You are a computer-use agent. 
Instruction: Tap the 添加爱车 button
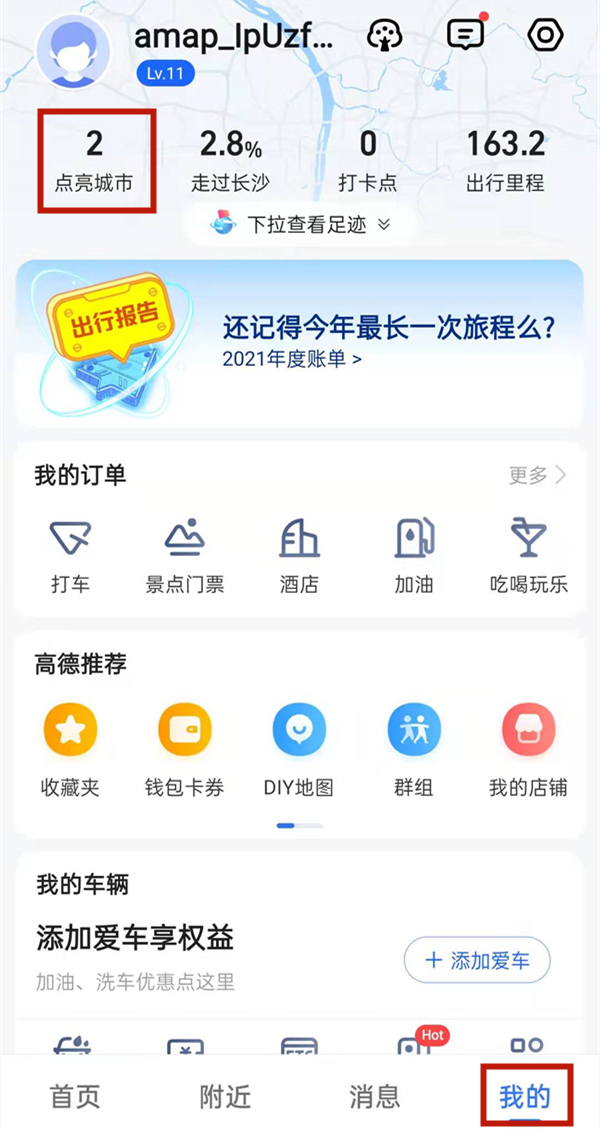click(477, 961)
